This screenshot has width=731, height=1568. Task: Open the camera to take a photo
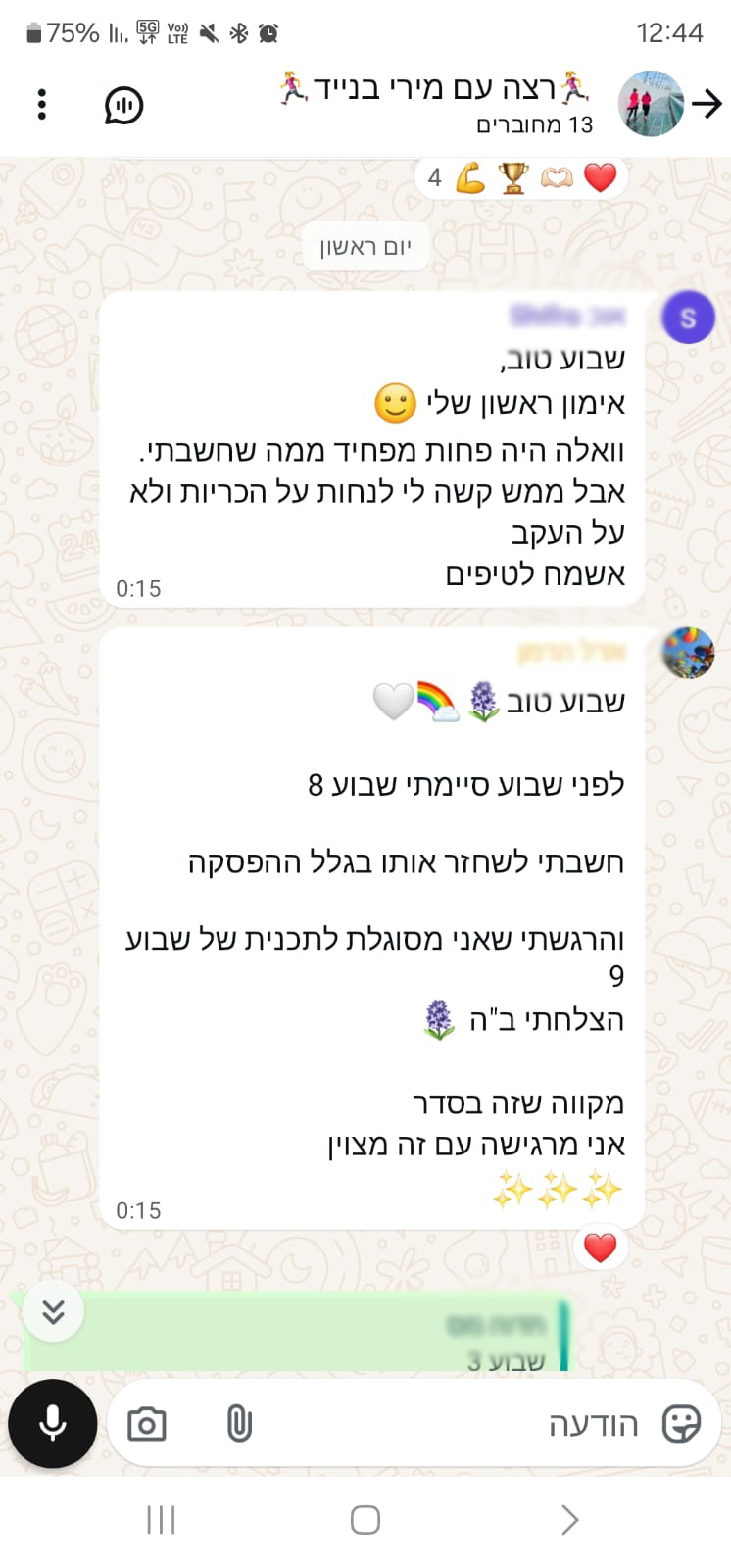pos(147,1423)
